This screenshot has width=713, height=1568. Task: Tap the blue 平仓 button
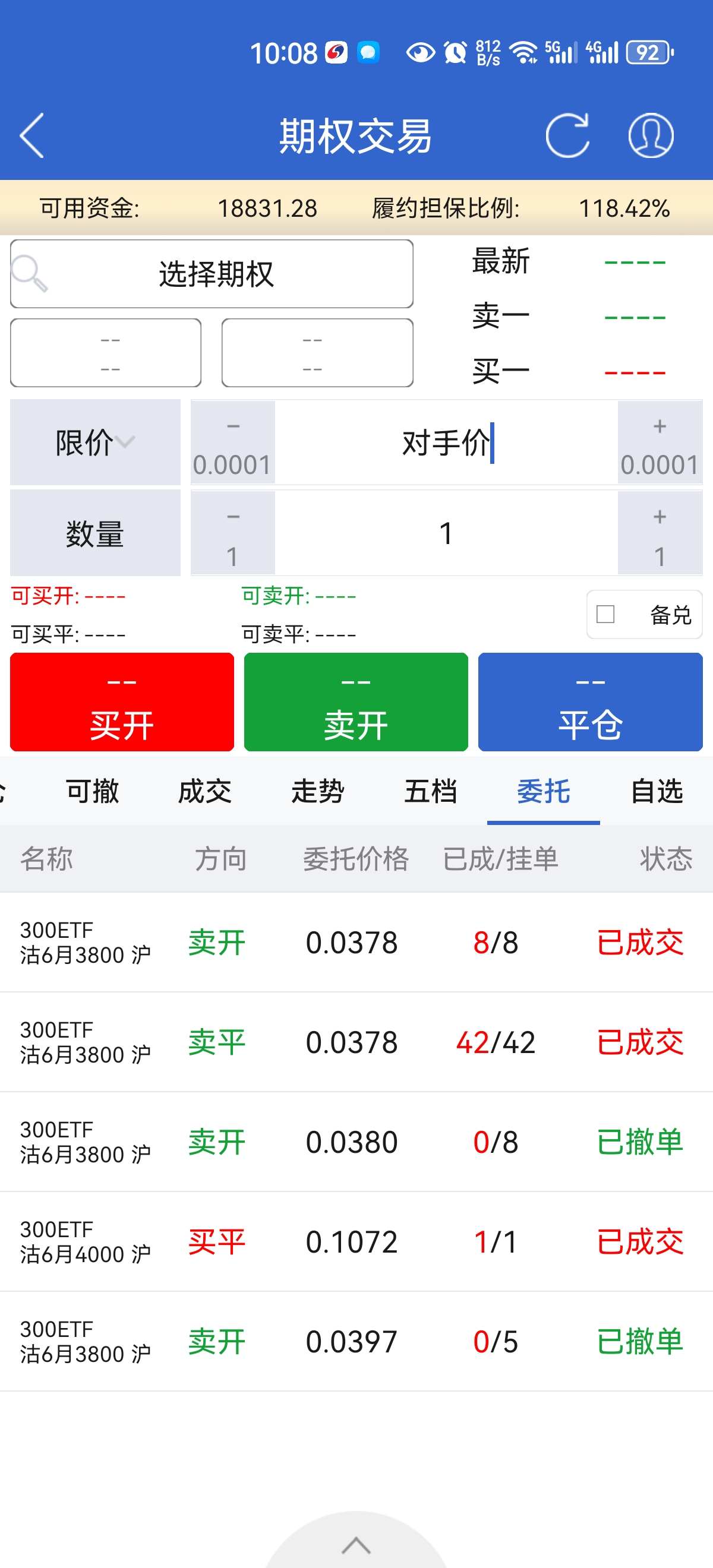(x=590, y=702)
